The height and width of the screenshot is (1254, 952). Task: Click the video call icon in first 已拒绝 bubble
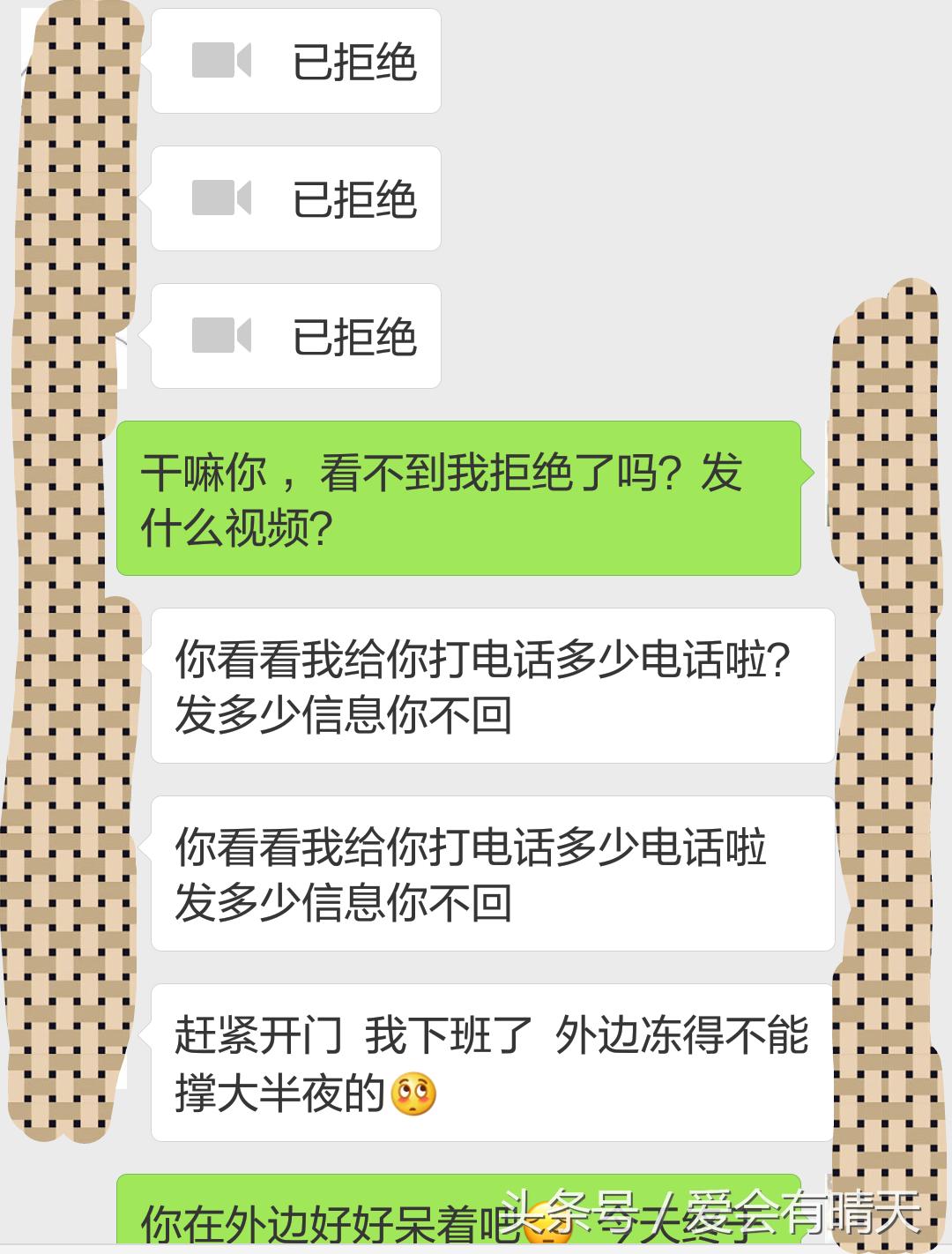(218, 63)
